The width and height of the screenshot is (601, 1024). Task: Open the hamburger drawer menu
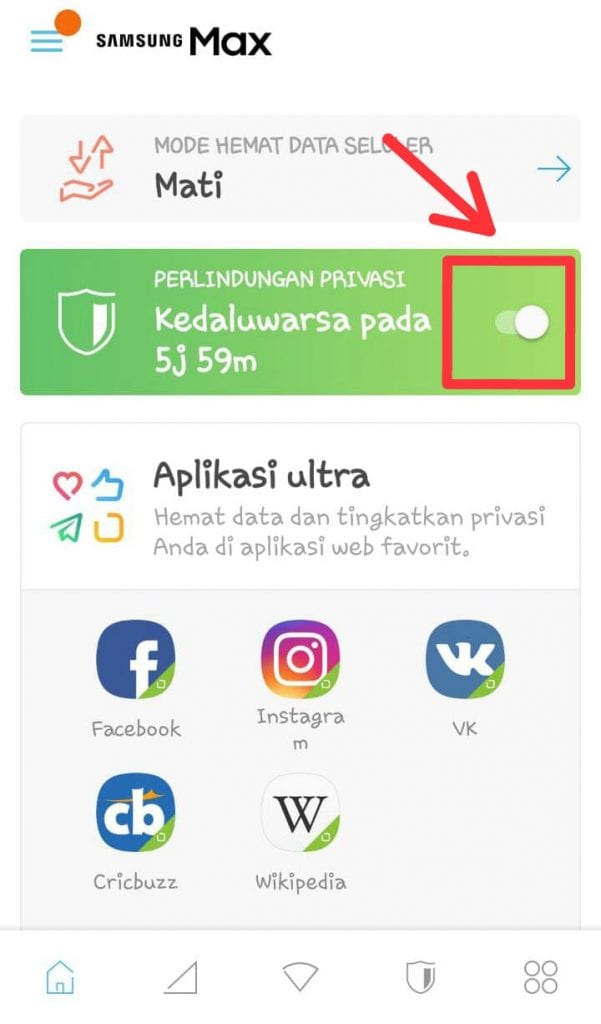tap(47, 41)
